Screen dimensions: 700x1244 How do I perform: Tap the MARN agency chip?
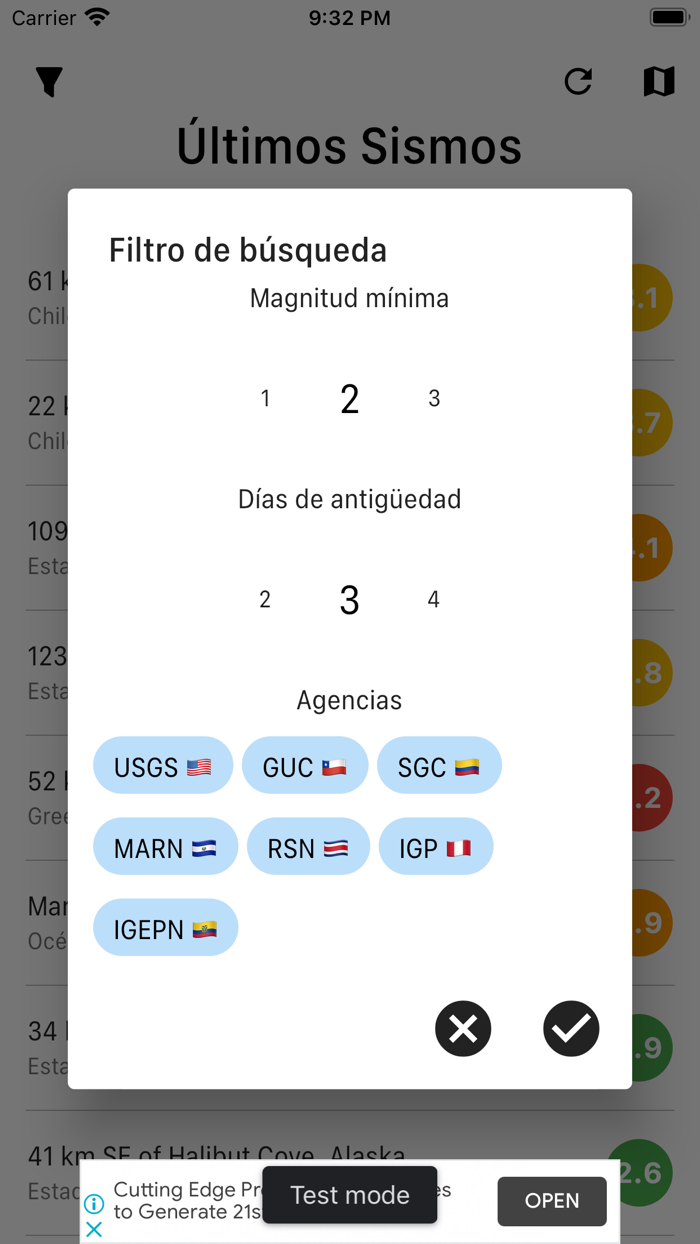click(165, 847)
